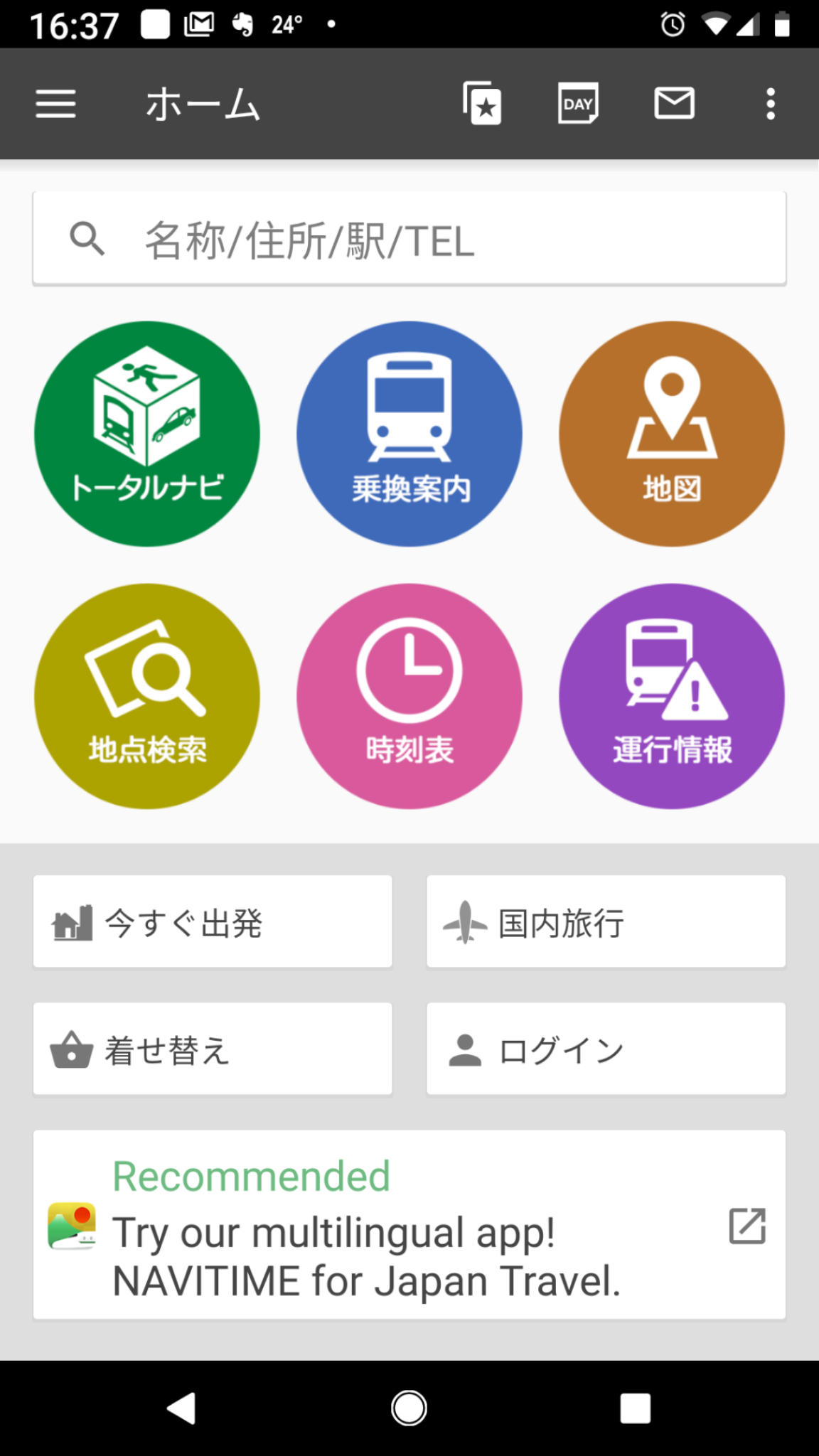Open 時刻表 timetable
Viewport: 819px width, 1456px height.
pyautogui.click(x=409, y=696)
